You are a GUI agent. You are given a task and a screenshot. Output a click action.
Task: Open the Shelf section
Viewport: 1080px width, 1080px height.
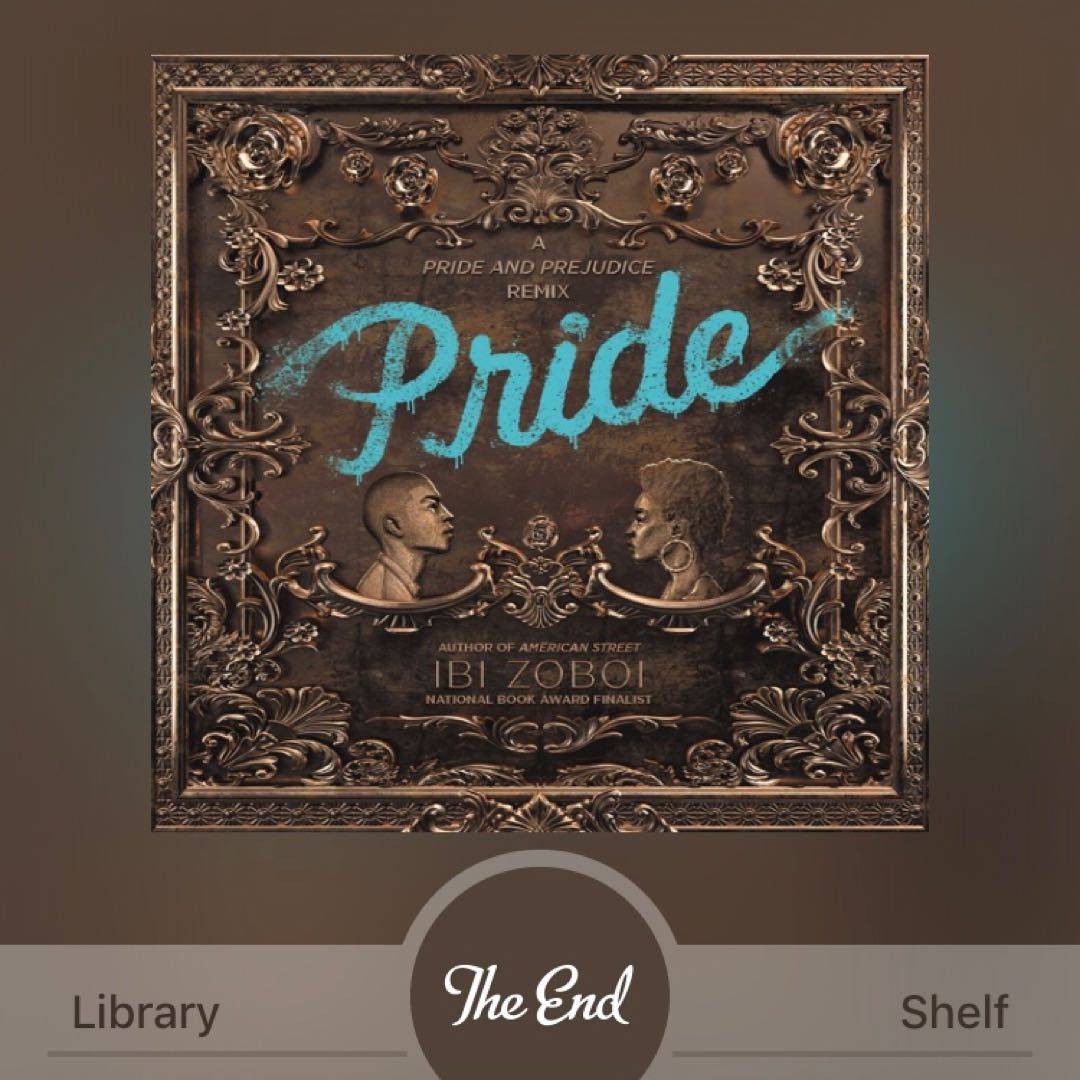(x=954, y=1012)
